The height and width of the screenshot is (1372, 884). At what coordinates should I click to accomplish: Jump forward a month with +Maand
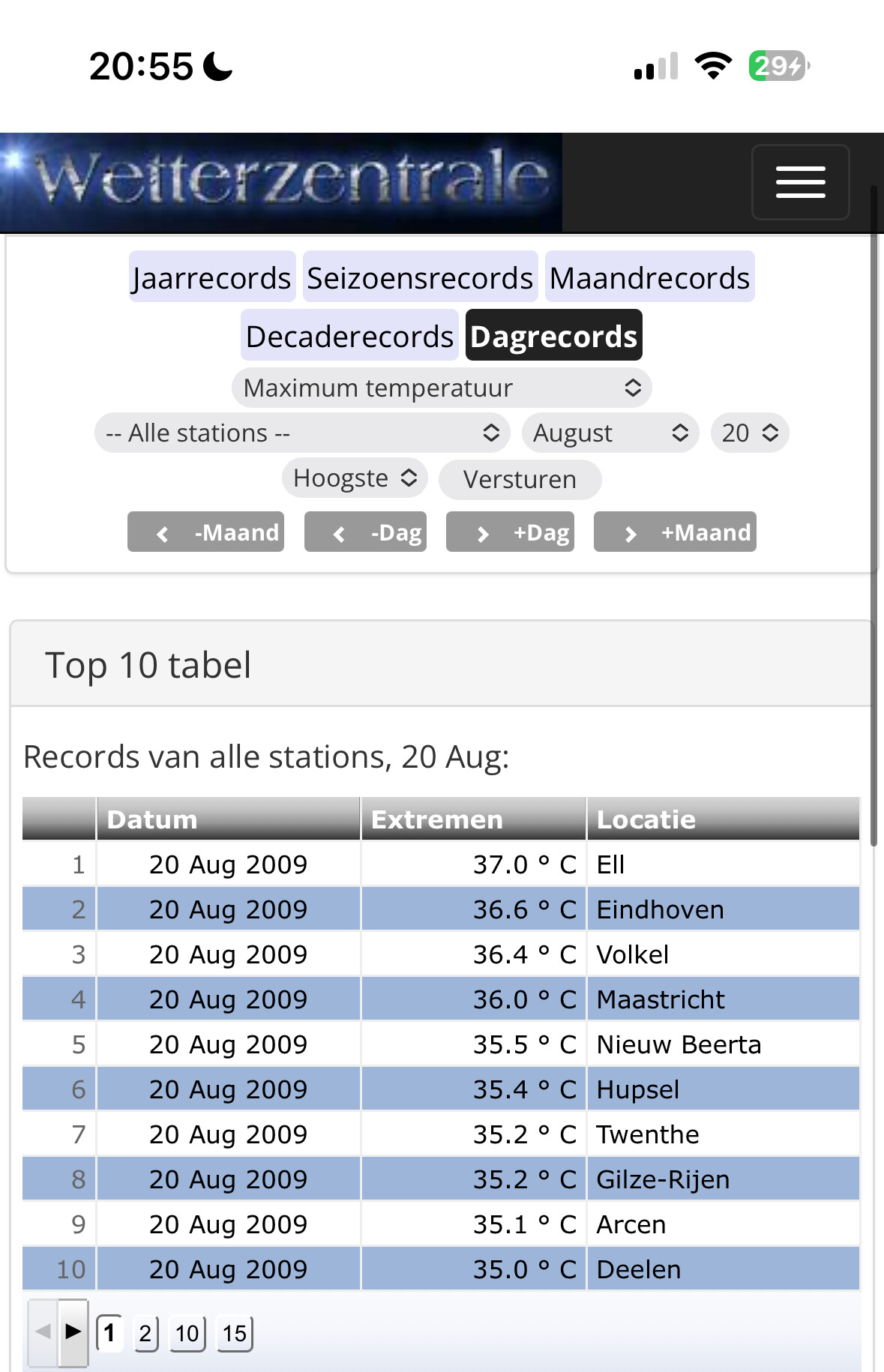[675, 532]
